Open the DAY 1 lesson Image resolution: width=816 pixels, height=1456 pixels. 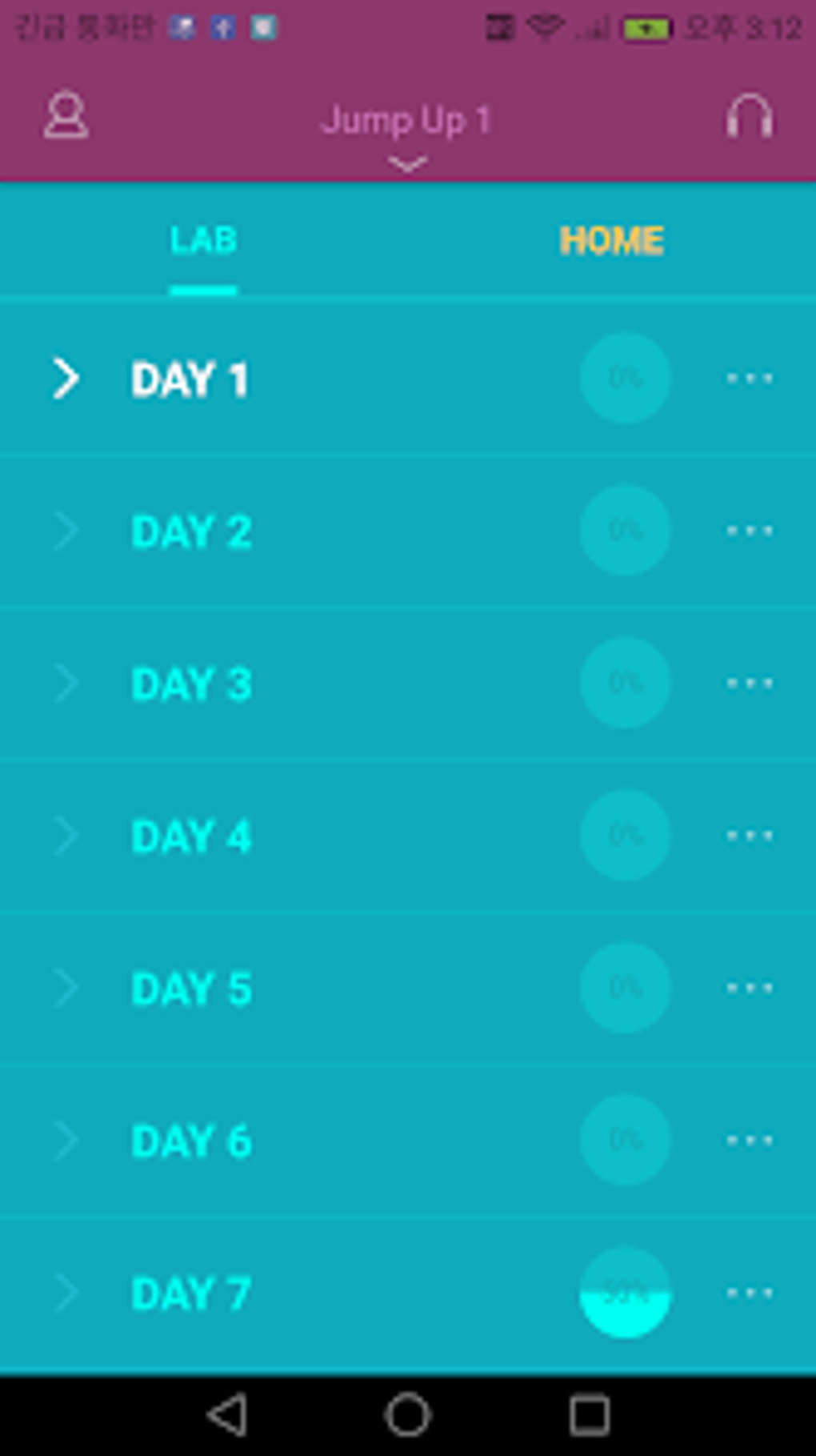[190, 379]
